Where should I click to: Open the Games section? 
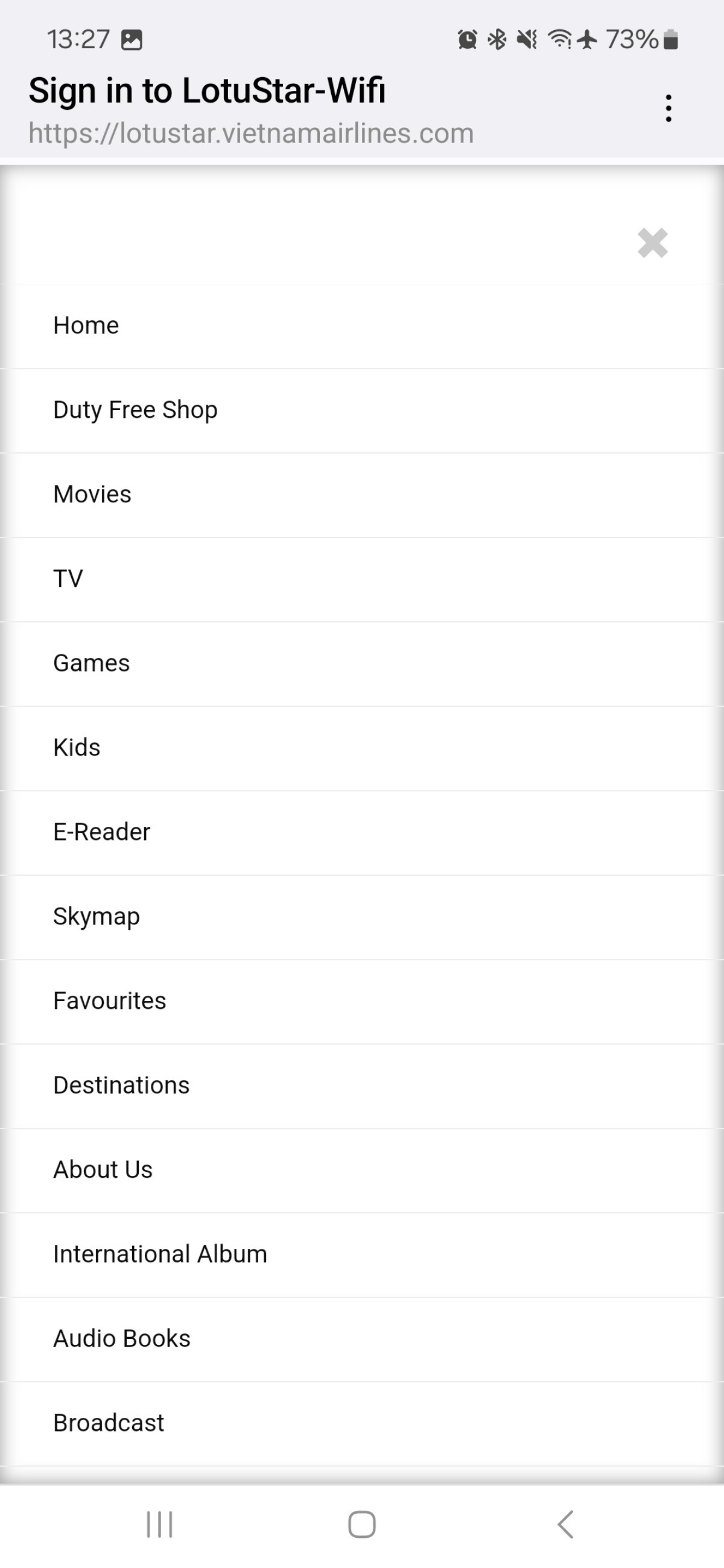91,663
